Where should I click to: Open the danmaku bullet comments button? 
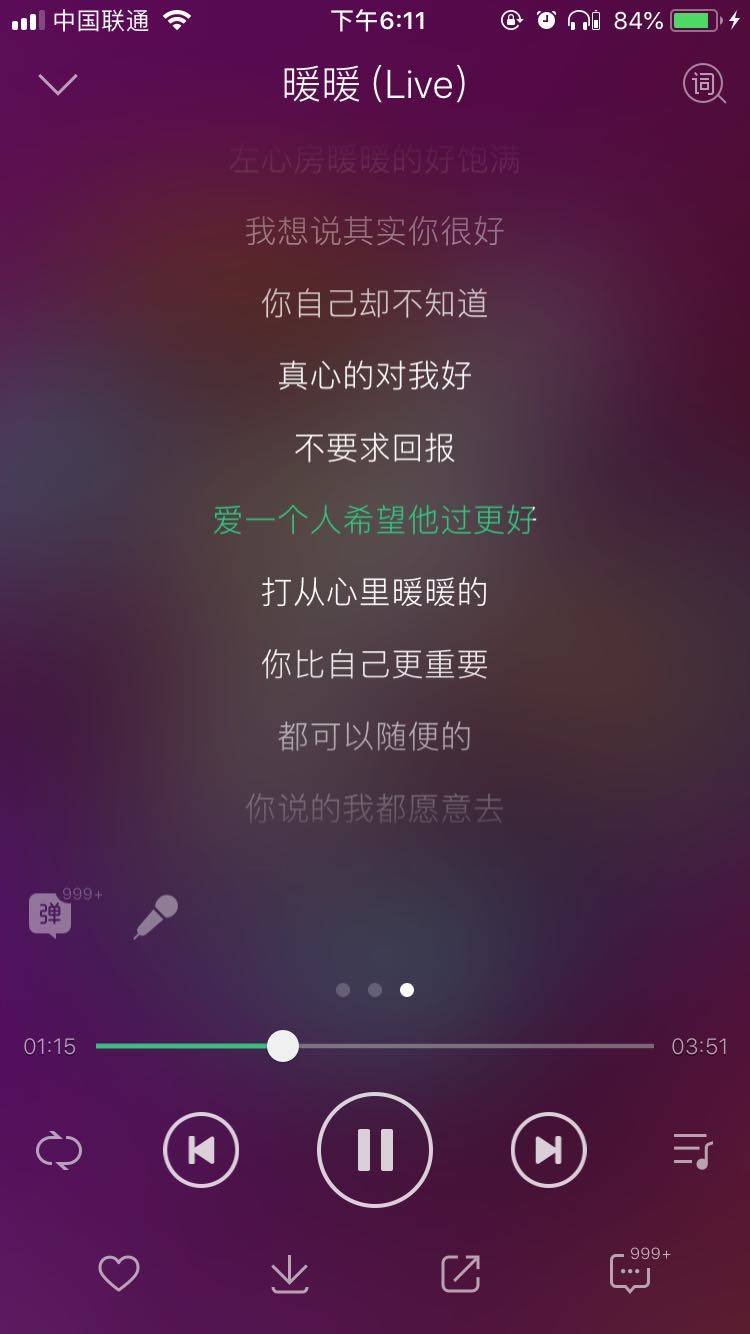click(x=50, y=915)
